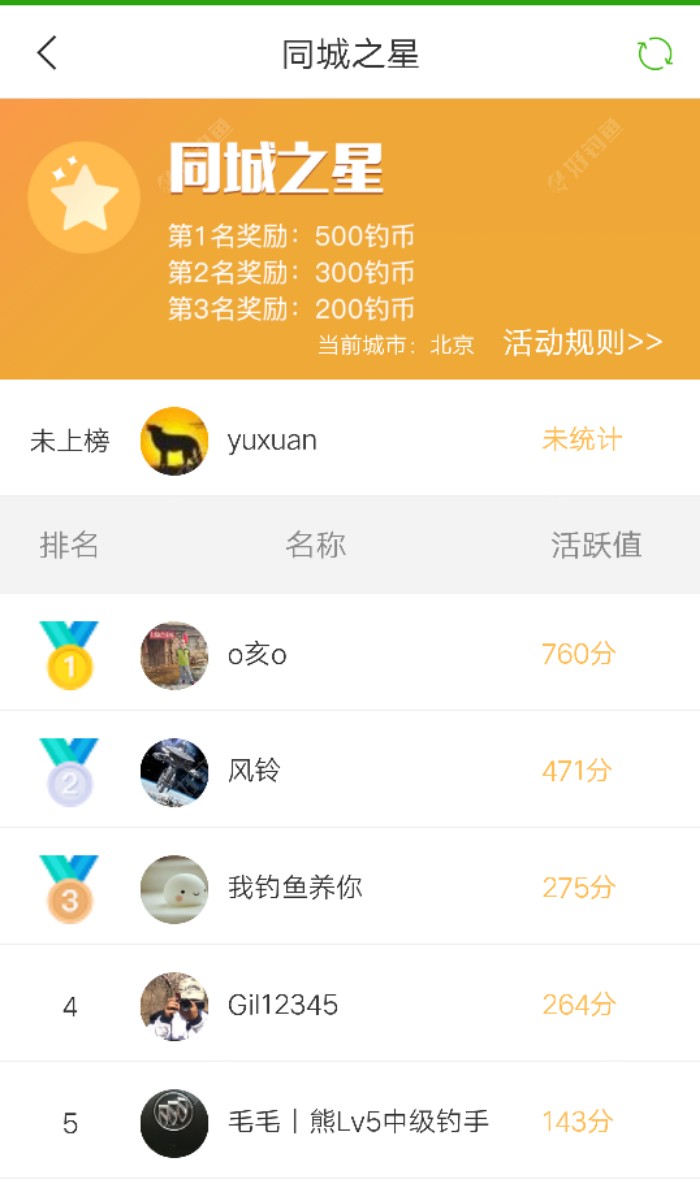Viewport: 700px width, 1184px height.
Task: Open the 活动规则>> link
Action: pyautogui.click(x=582, y=342)
